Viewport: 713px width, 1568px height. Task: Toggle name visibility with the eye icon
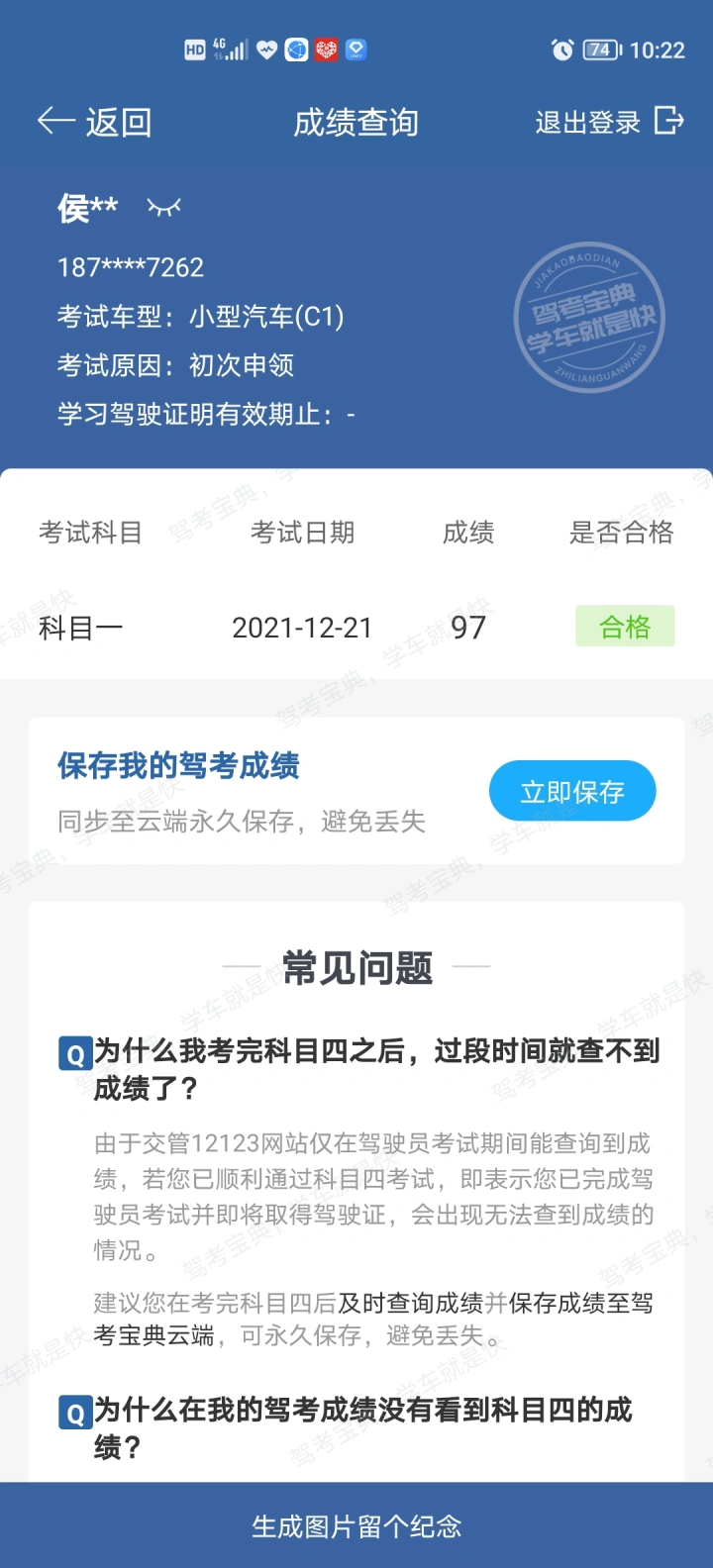(164, 207)
